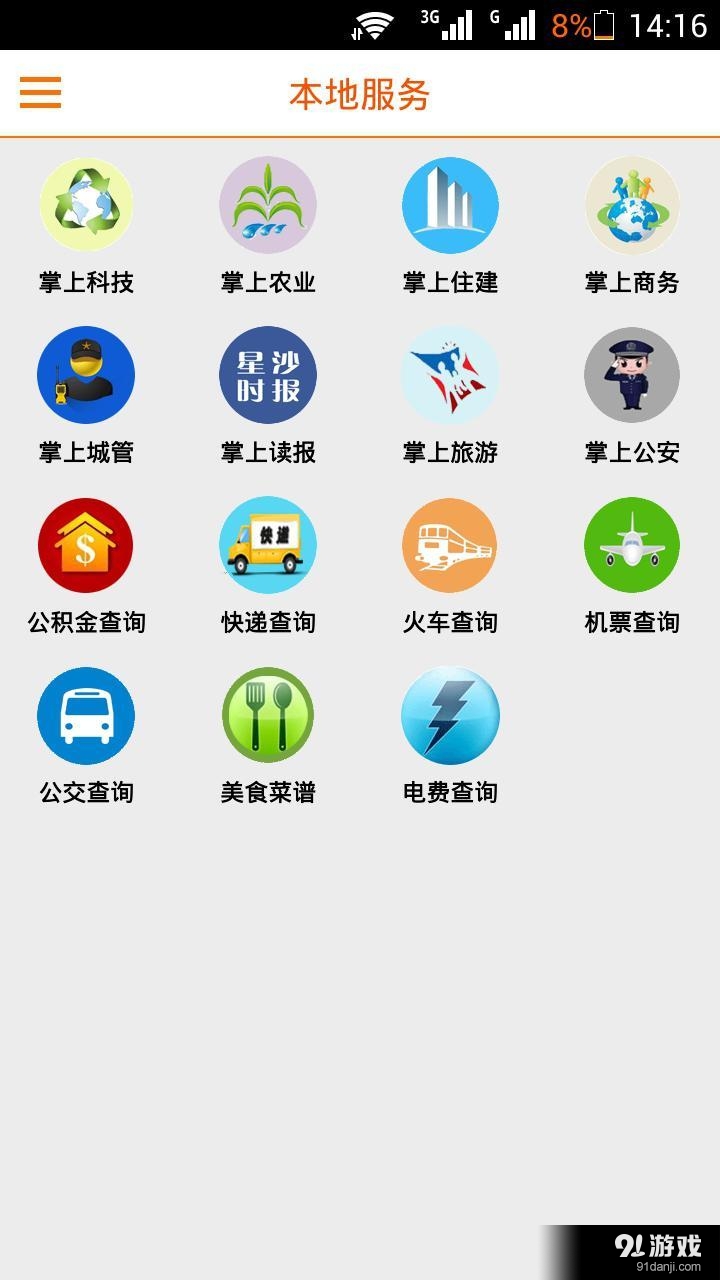Screen dimensions: 720x1280
Task: Click the 公交查询 label text
Action: pos(85,793)
